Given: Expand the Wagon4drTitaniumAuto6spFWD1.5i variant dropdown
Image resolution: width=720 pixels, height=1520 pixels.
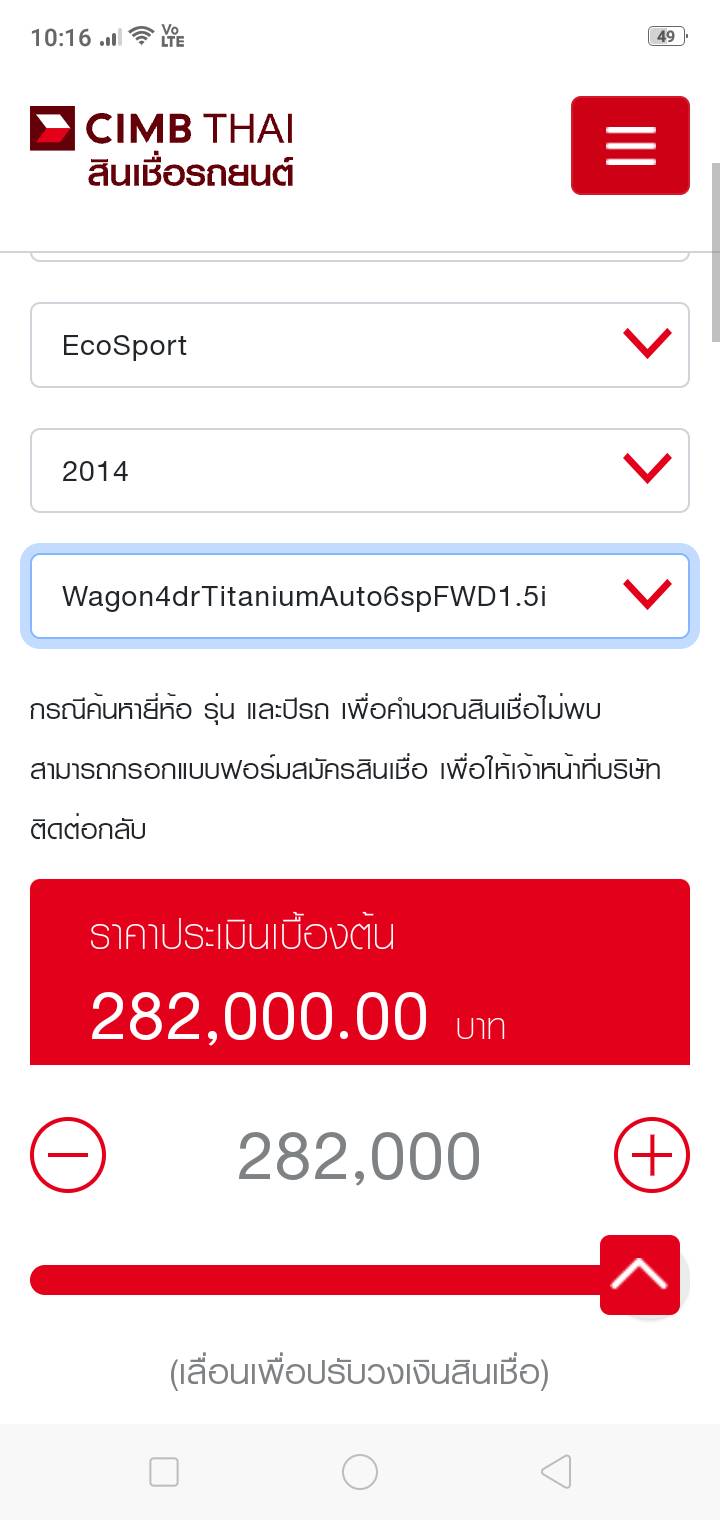Looking at the screenshot, I should pos(360,596).
